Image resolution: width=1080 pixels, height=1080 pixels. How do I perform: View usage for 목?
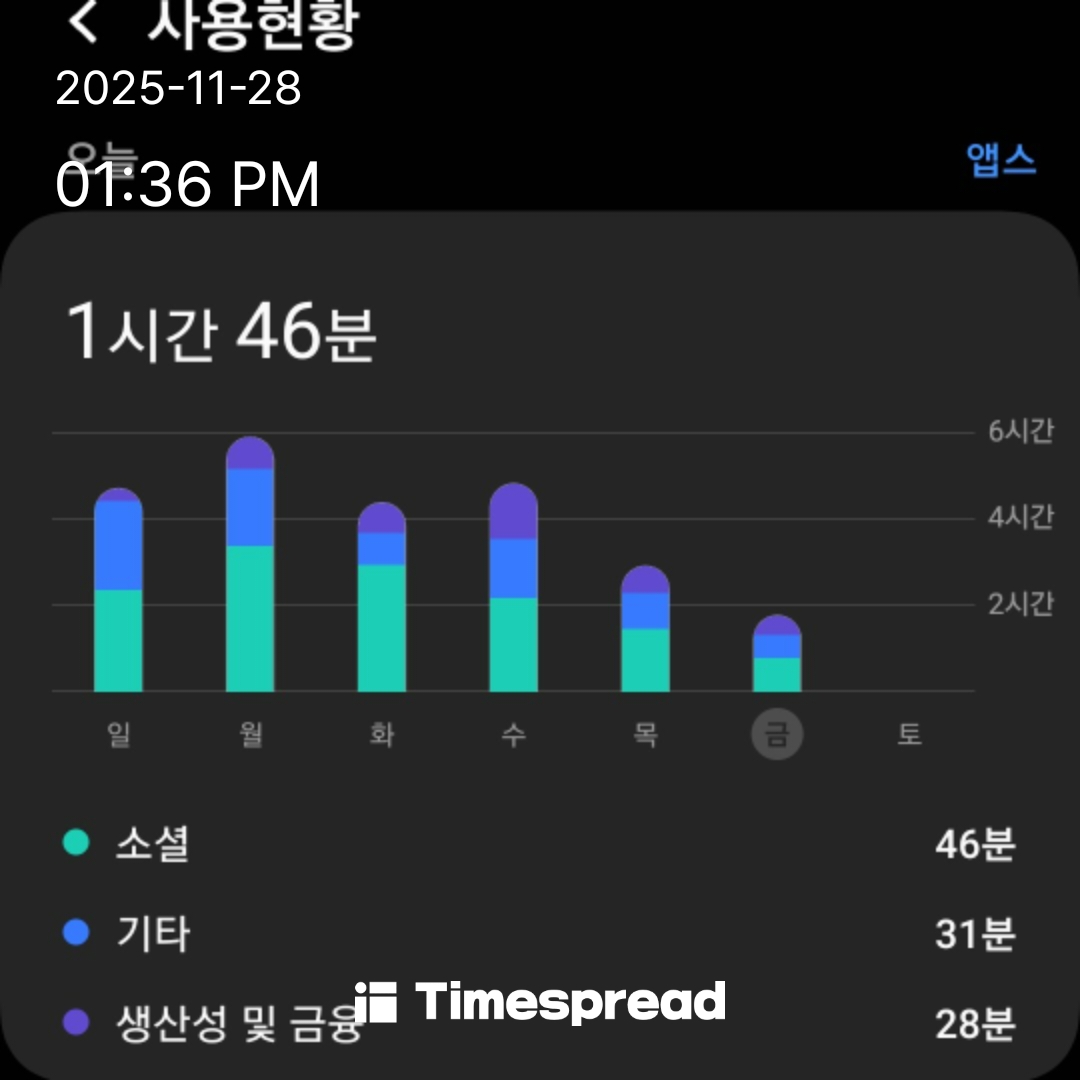point(645,632)
